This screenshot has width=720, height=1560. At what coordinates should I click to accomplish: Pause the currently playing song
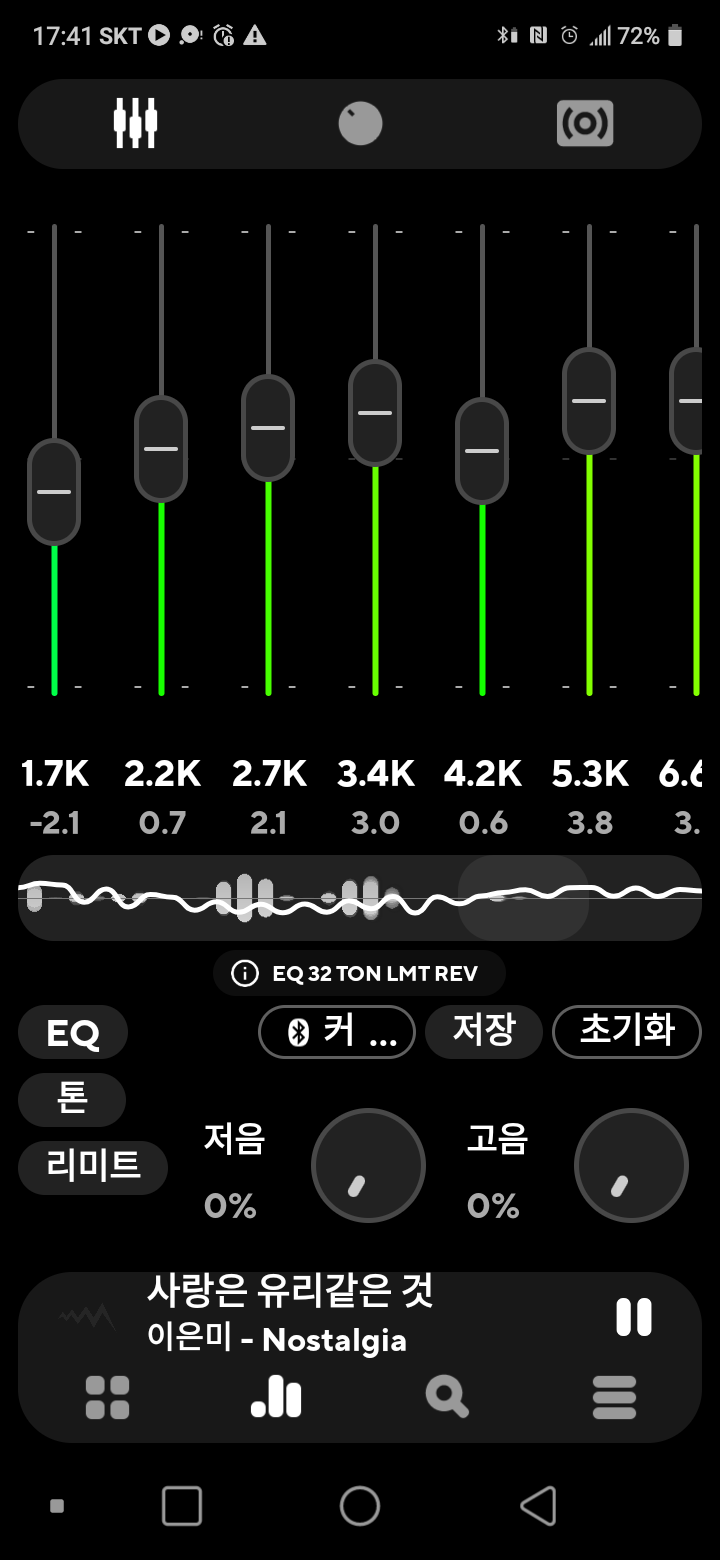(634, 1317)
